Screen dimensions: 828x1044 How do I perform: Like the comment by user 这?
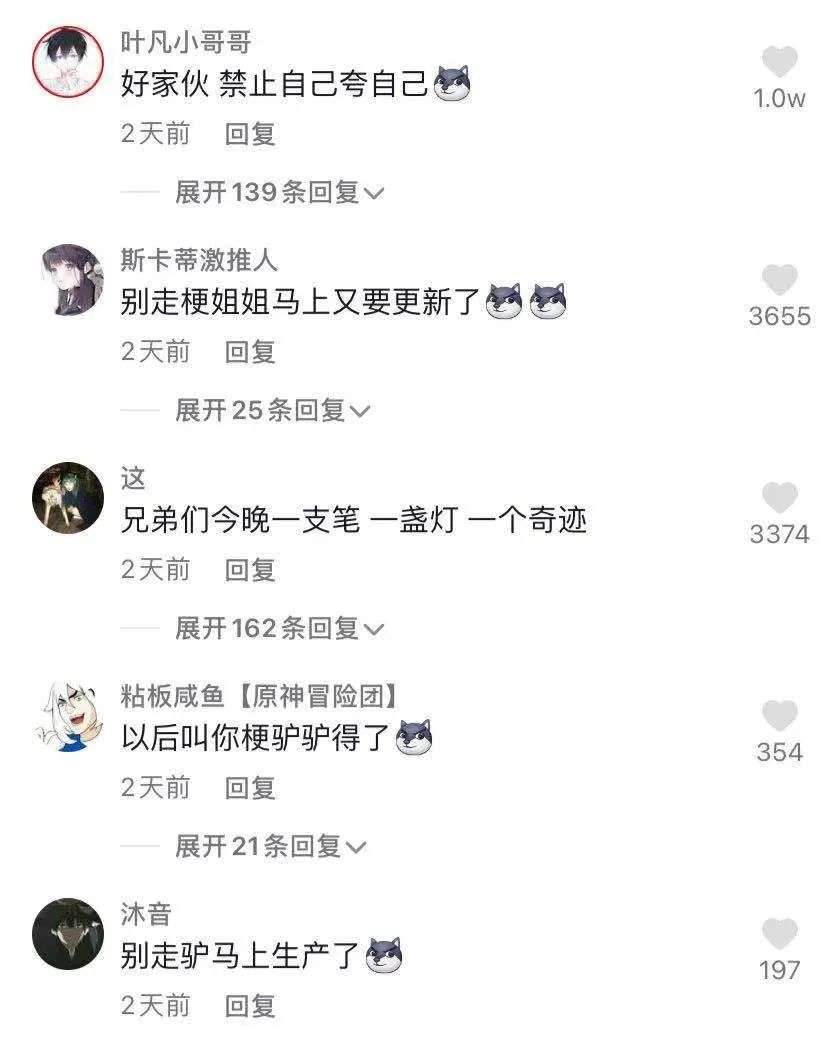(x=779, y=498)
